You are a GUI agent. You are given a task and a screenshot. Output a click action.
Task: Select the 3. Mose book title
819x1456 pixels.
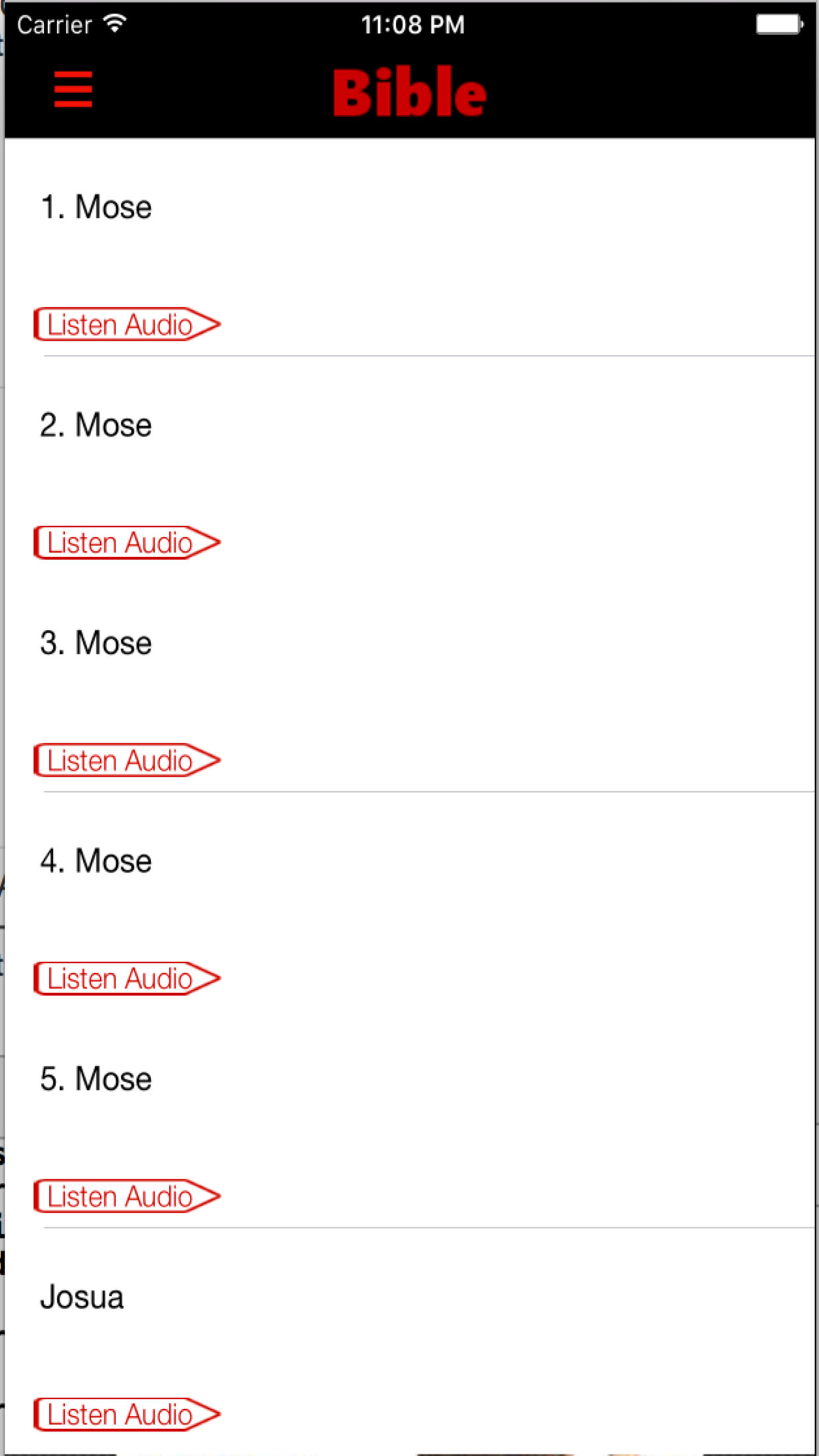[97, 642]
